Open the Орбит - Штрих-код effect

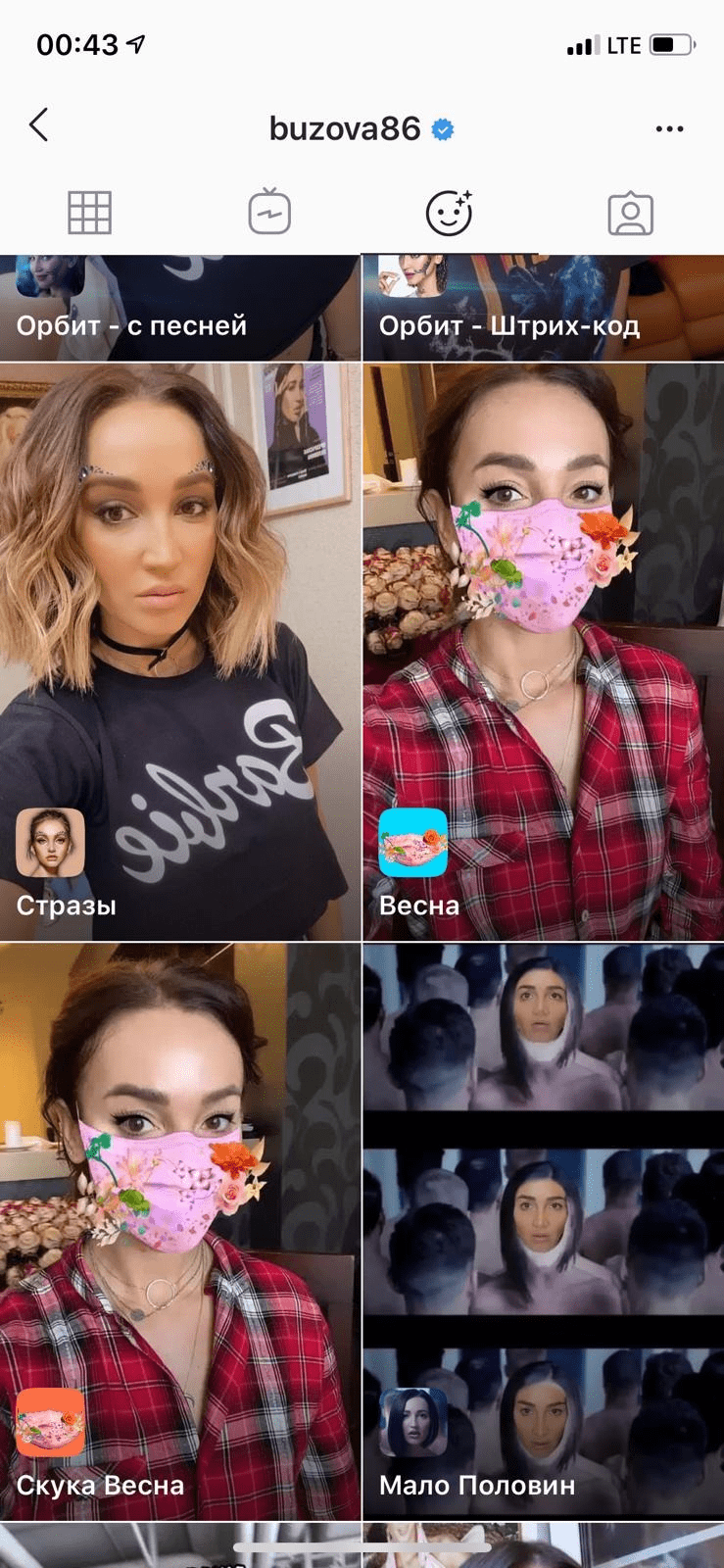[x=543, y=309]
